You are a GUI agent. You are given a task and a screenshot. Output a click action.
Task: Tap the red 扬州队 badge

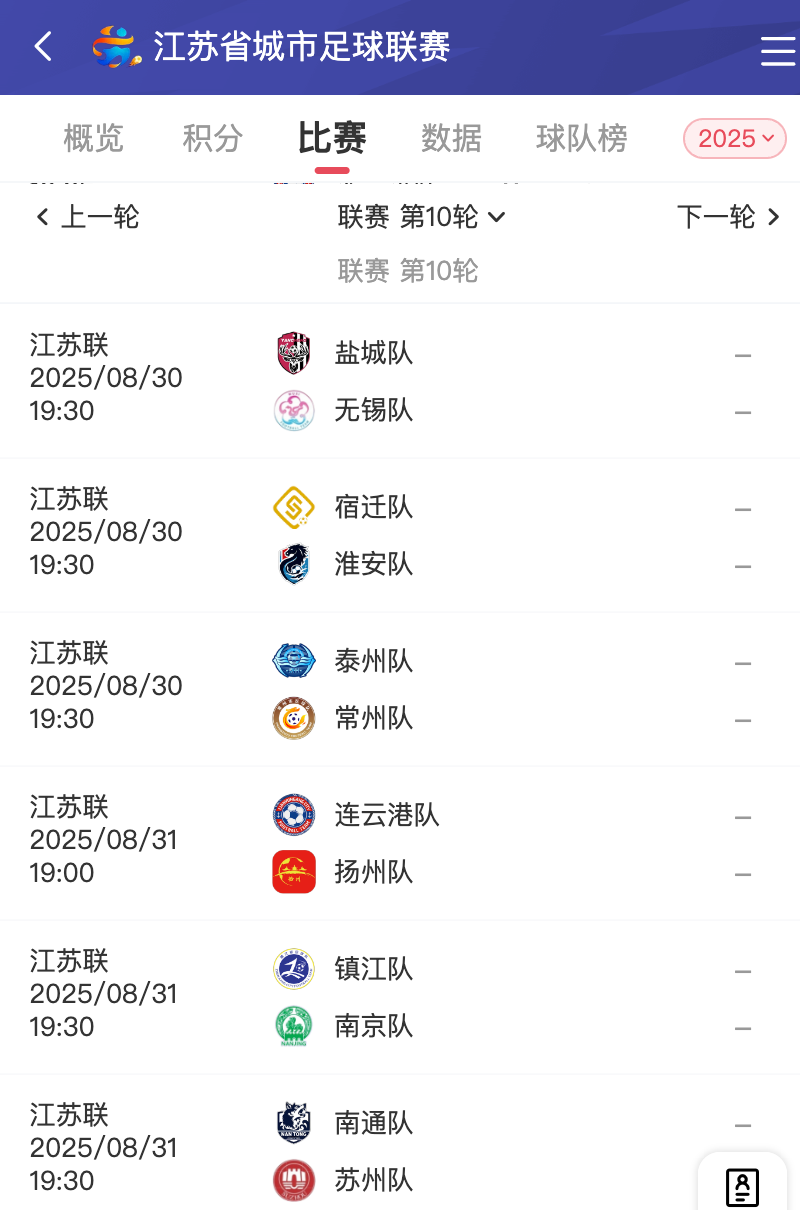tap(294, 872)
